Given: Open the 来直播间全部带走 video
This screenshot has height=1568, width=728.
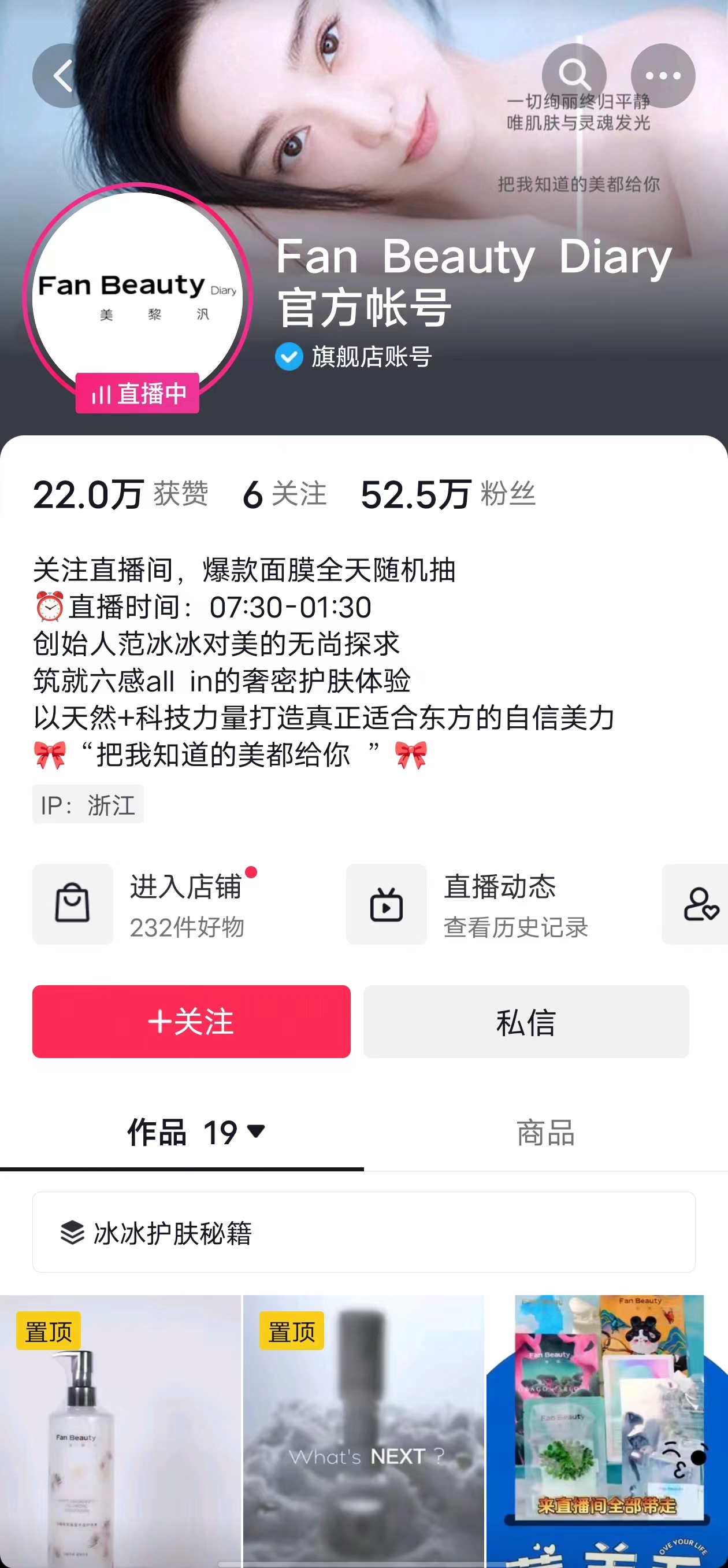Looking at the screenshot, I should pos(606,1430).
